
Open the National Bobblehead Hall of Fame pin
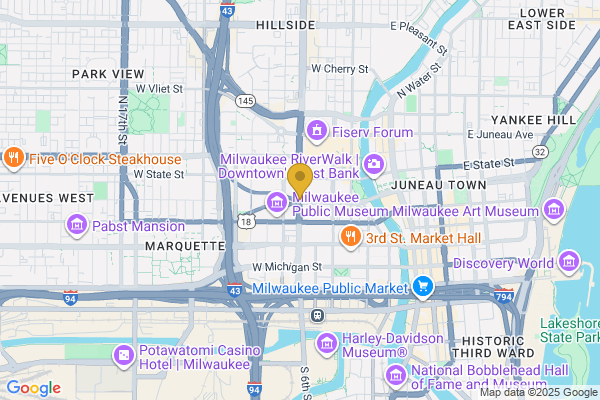(393, 375)
